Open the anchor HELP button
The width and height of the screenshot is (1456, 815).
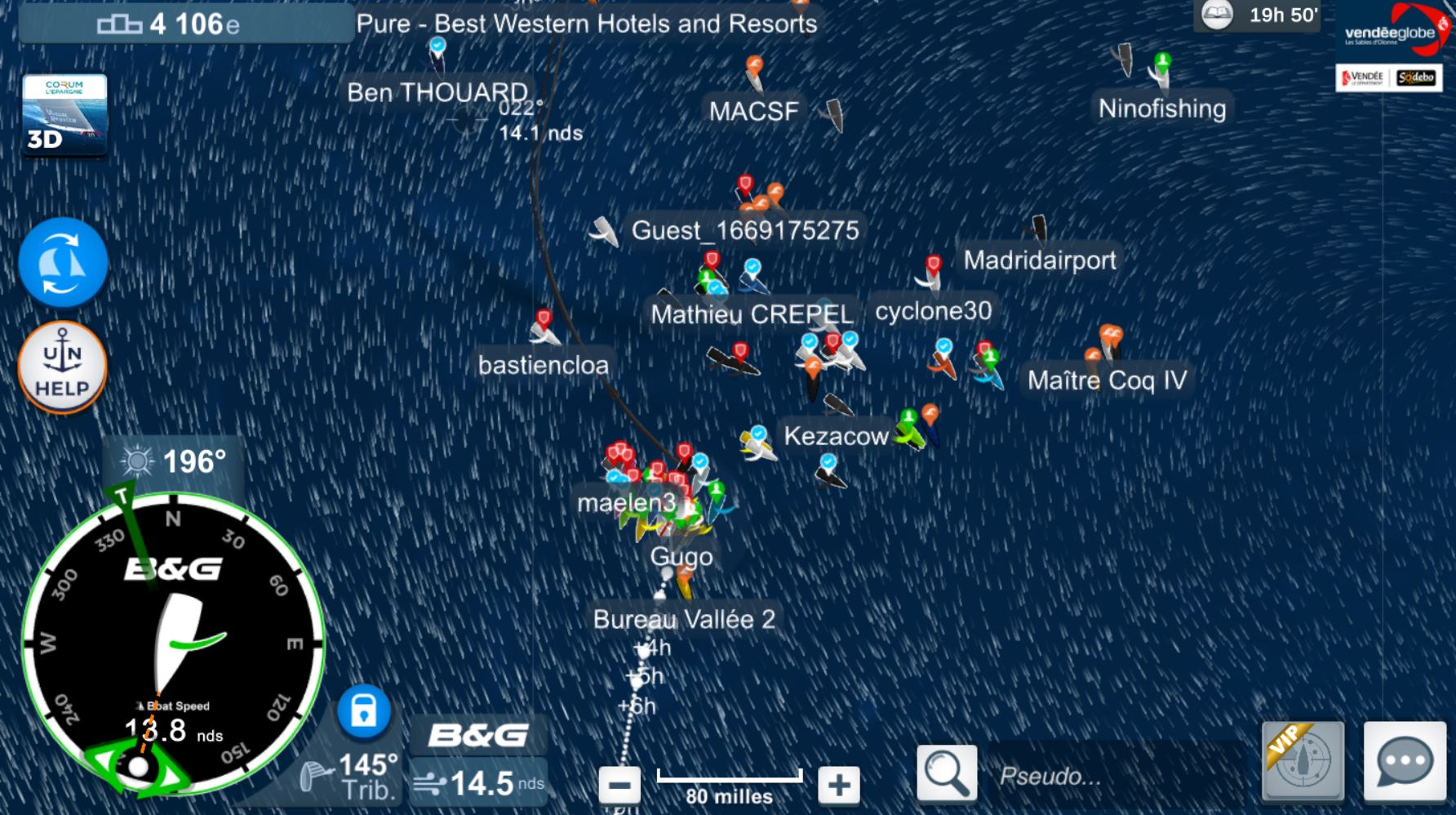[x=63, y=367]
